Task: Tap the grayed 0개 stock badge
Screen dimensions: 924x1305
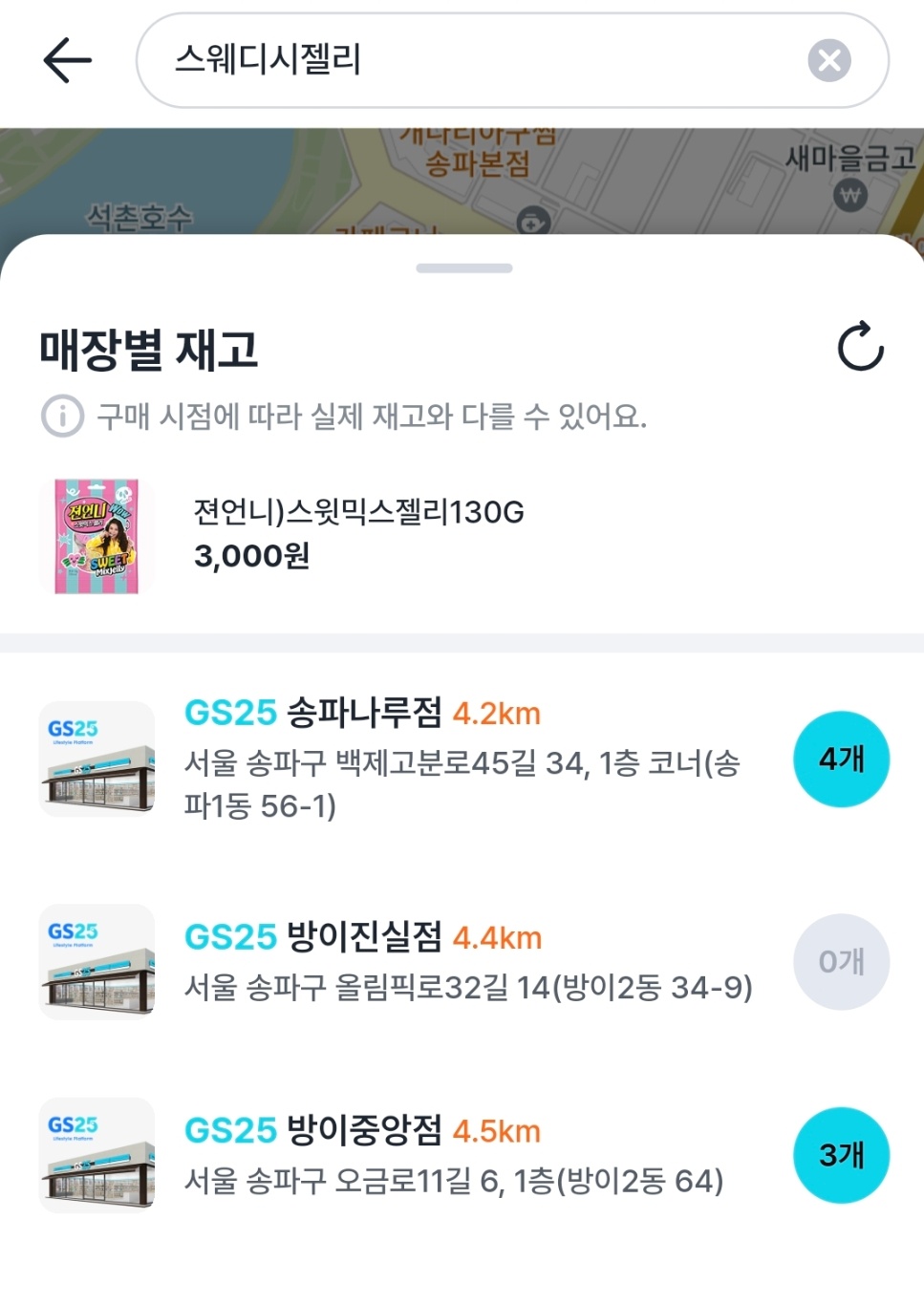Action: tap(840, 962)
